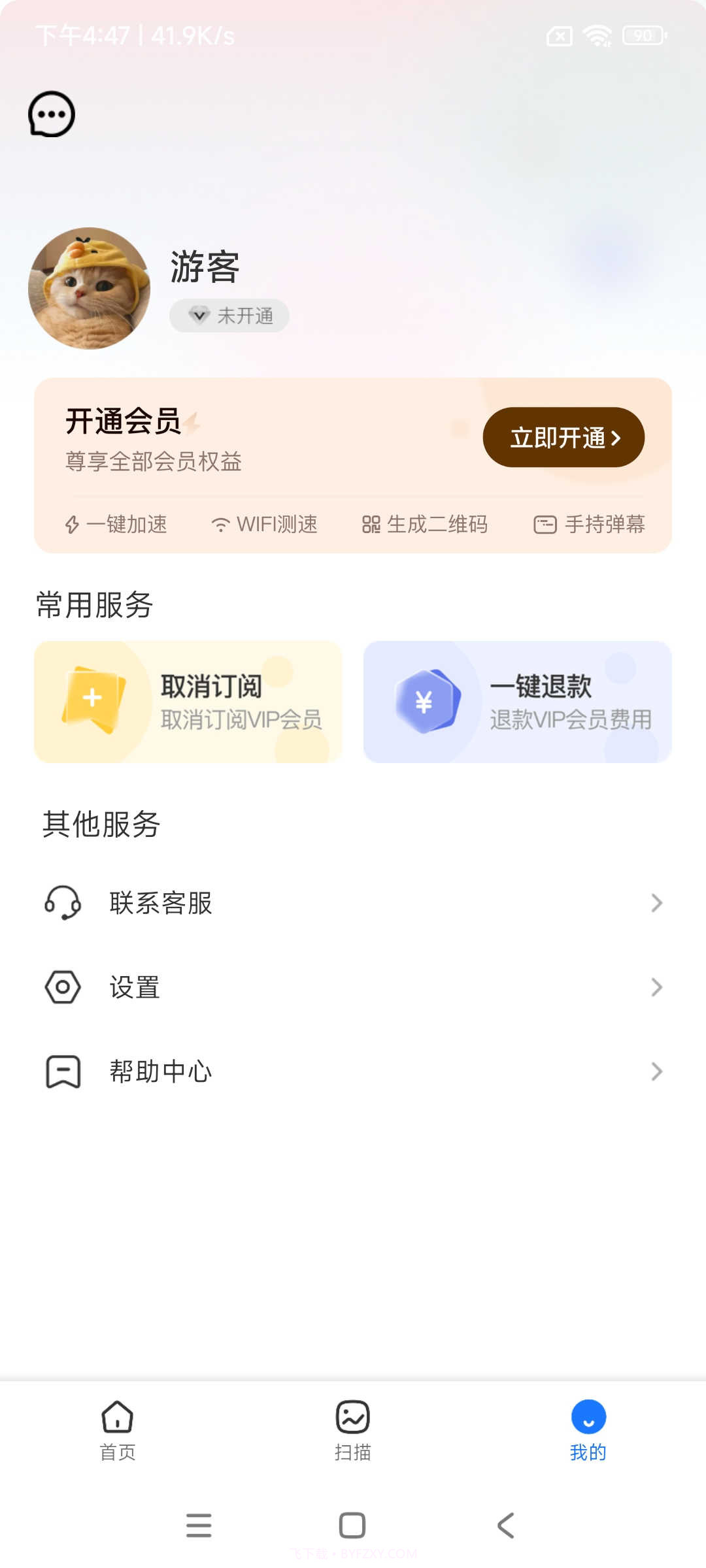Tap the 立即开通 activation button
The image size is (706, 1568).
point(563,437)
